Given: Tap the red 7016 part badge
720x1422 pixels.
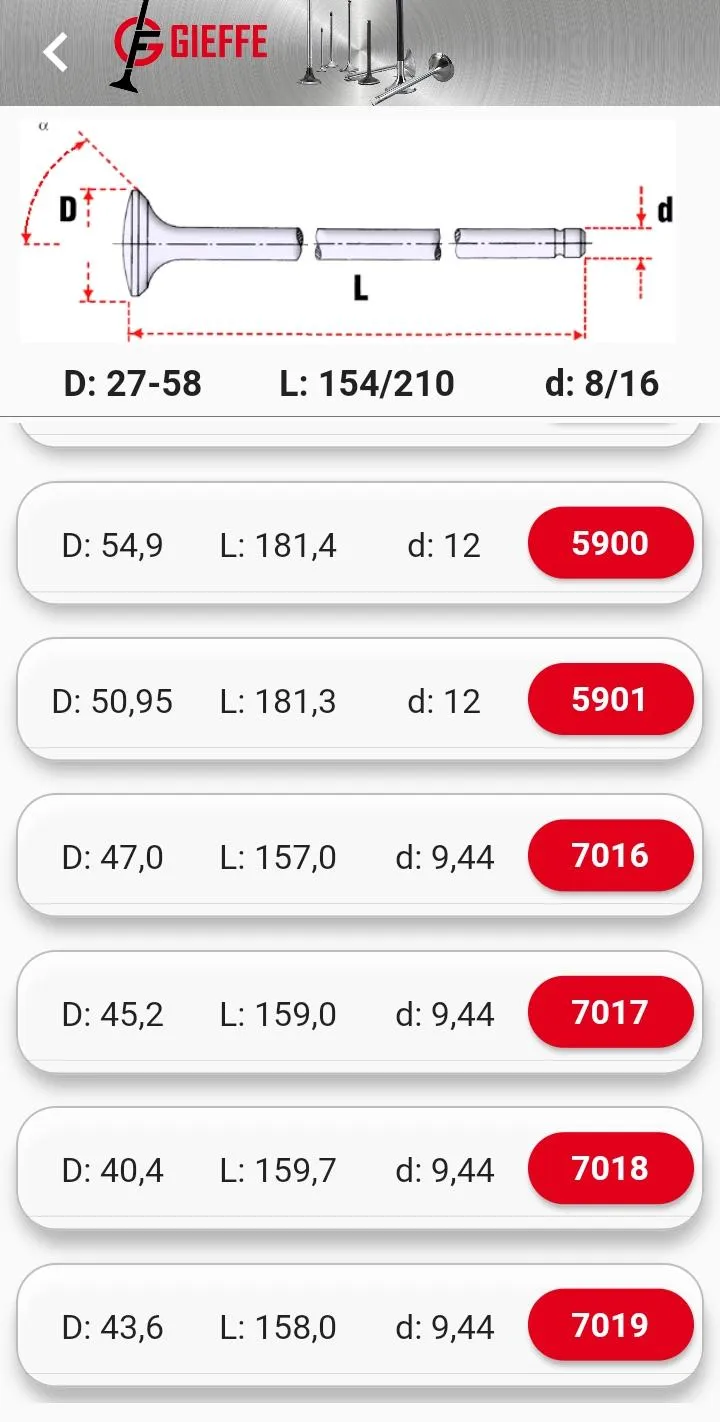Looking at the screenshot, I should (610, 855).
